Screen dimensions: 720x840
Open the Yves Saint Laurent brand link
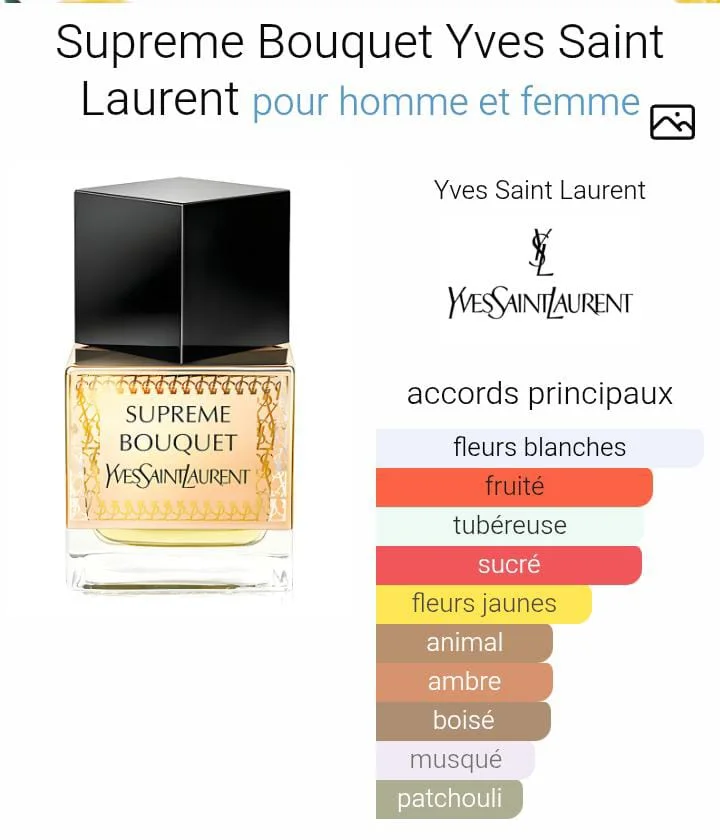(540, 190)
